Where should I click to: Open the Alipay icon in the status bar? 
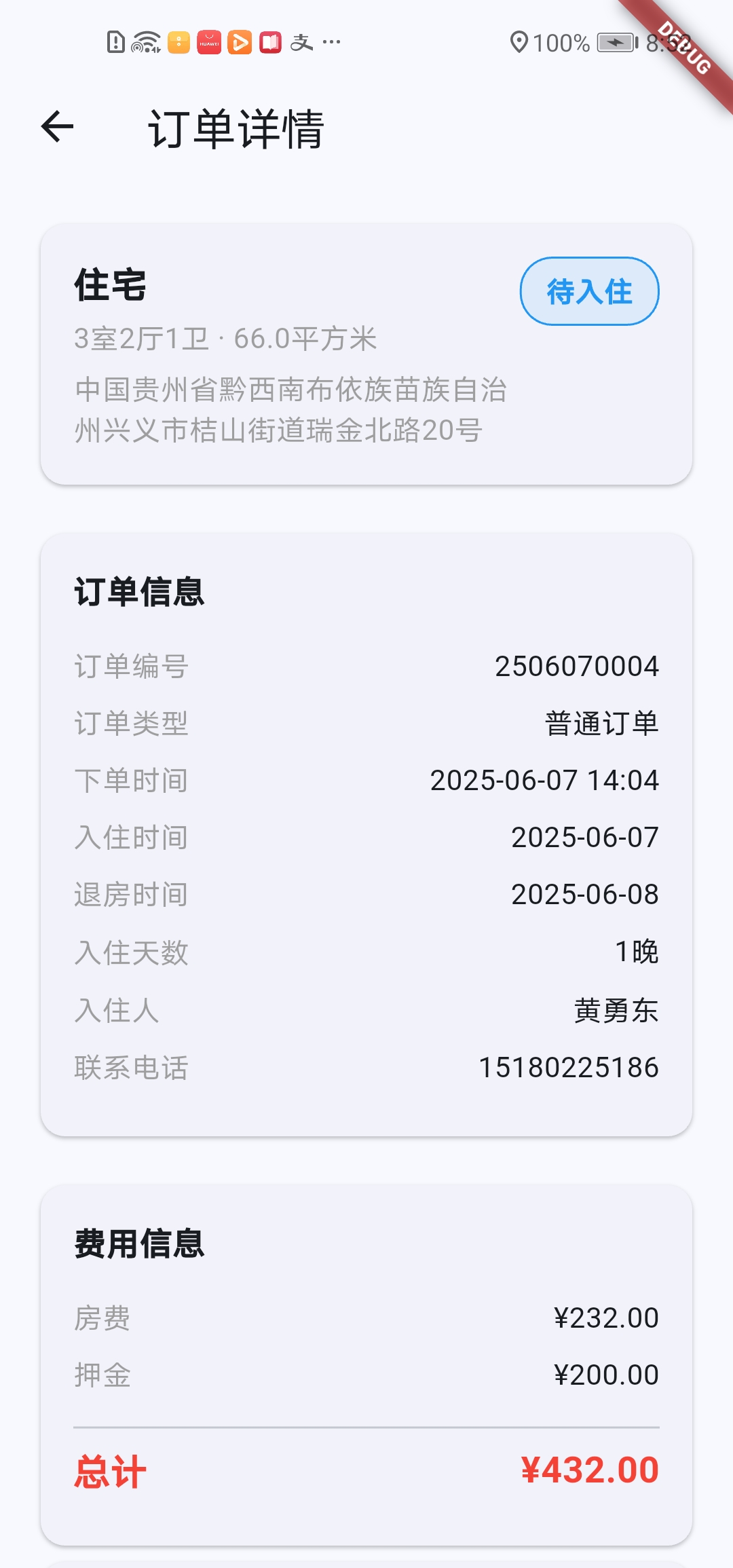point(301,43)
